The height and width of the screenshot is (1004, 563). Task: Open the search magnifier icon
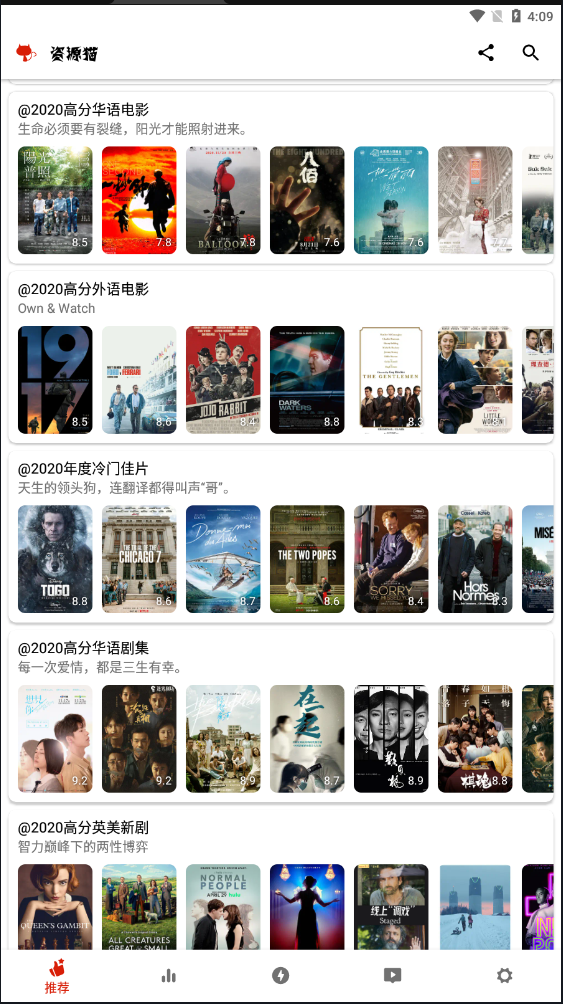click(530, 53)
